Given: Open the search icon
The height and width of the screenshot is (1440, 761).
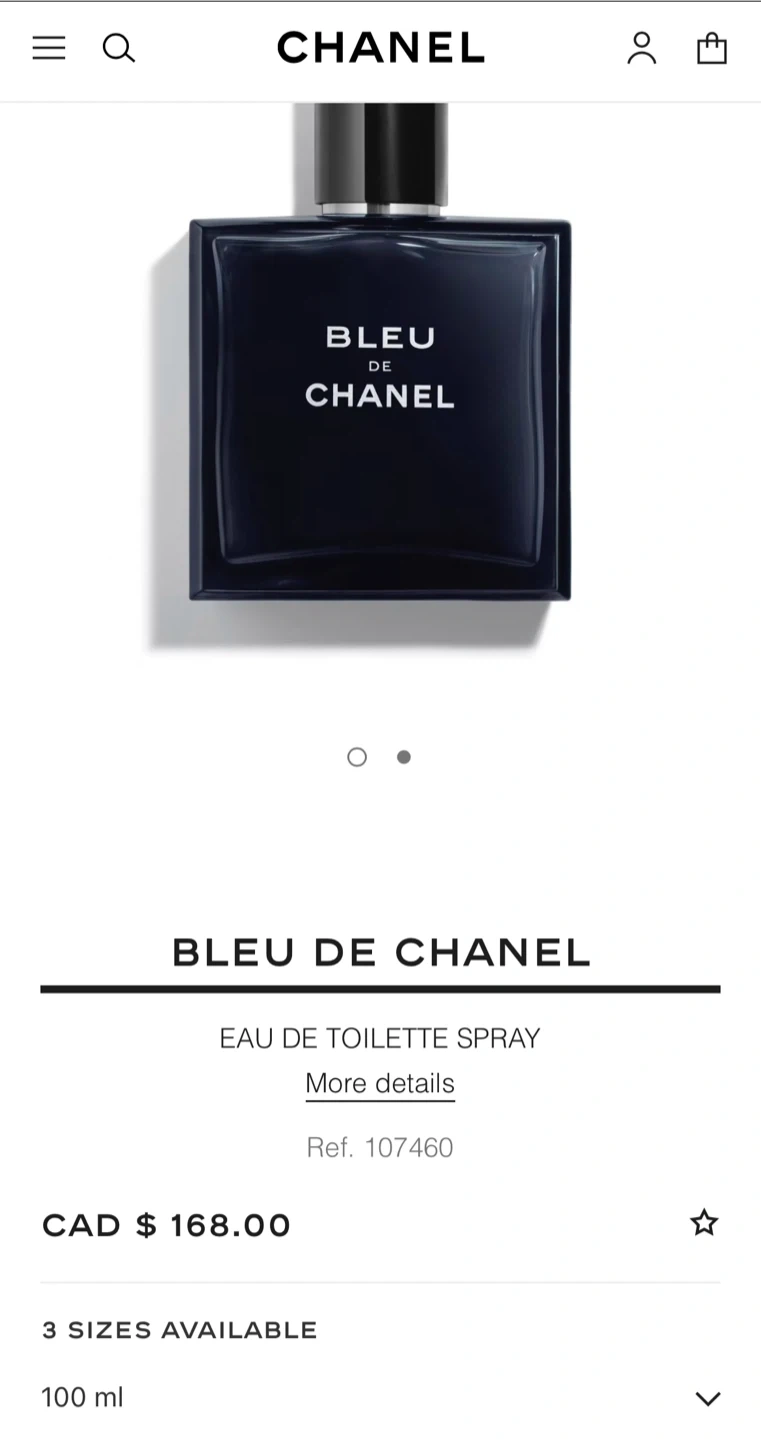Looking at the screenshot, I should [119, 48].
